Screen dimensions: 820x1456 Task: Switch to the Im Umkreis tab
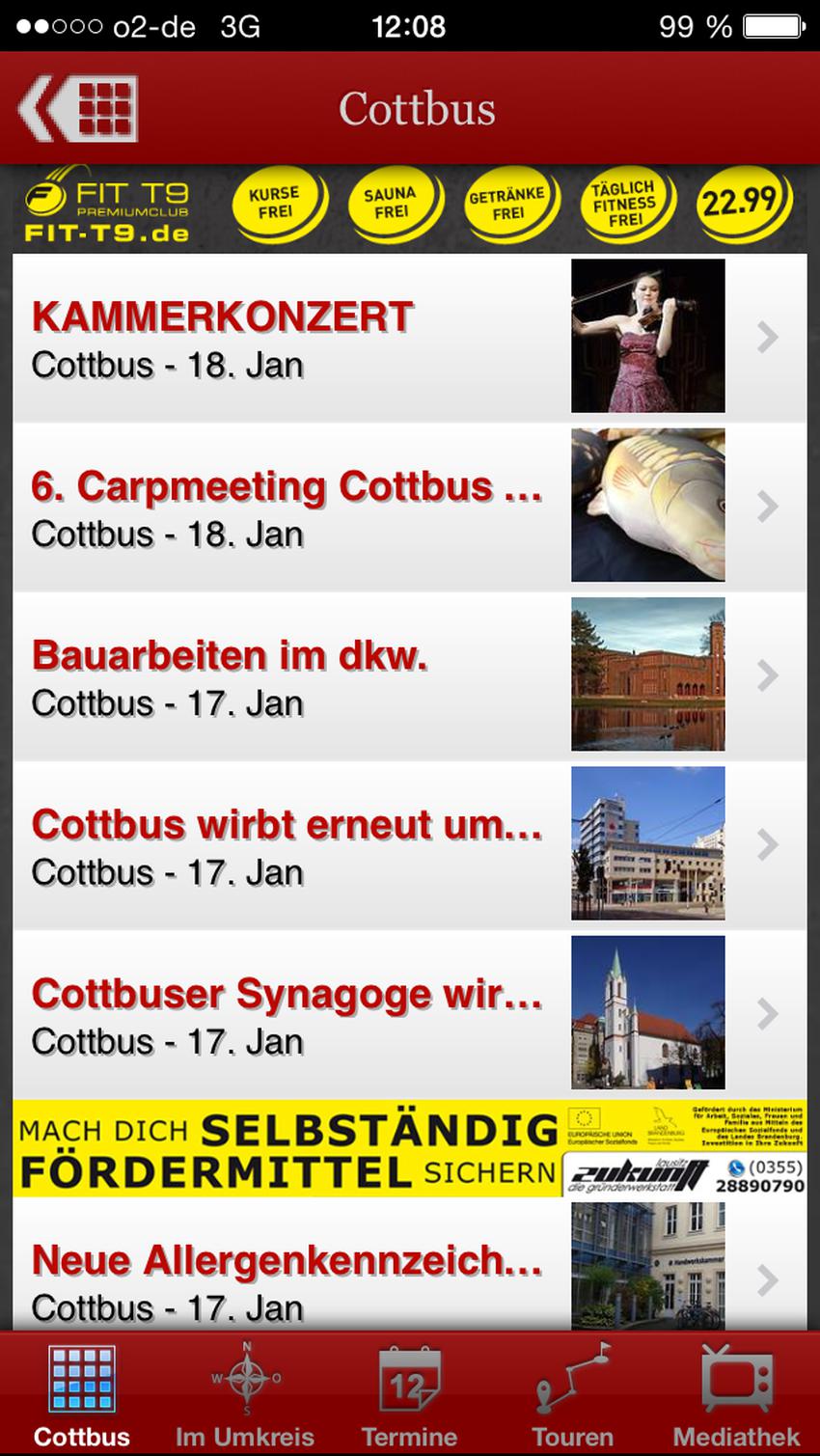[245, 1394]
